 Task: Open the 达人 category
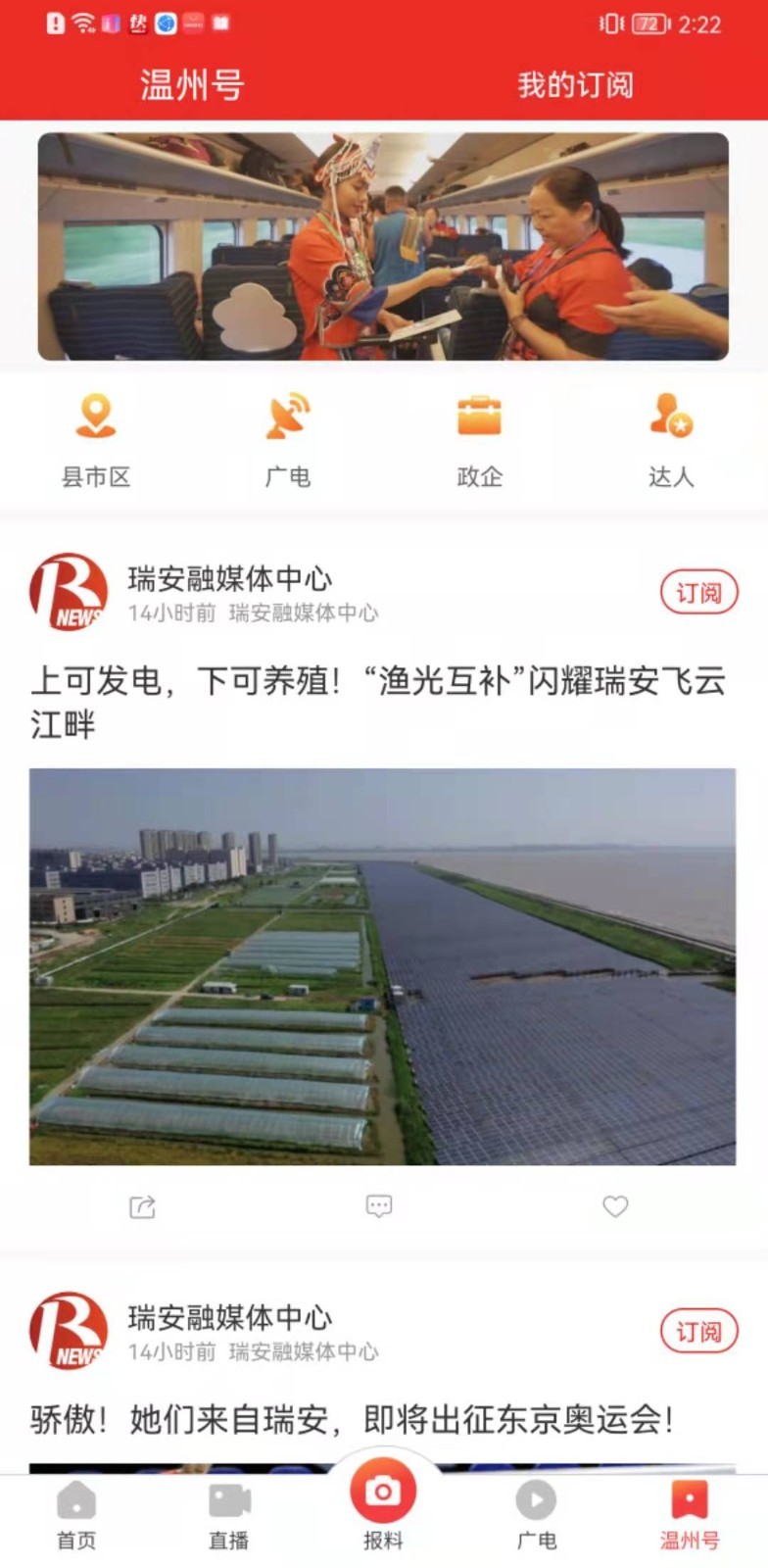671,440
